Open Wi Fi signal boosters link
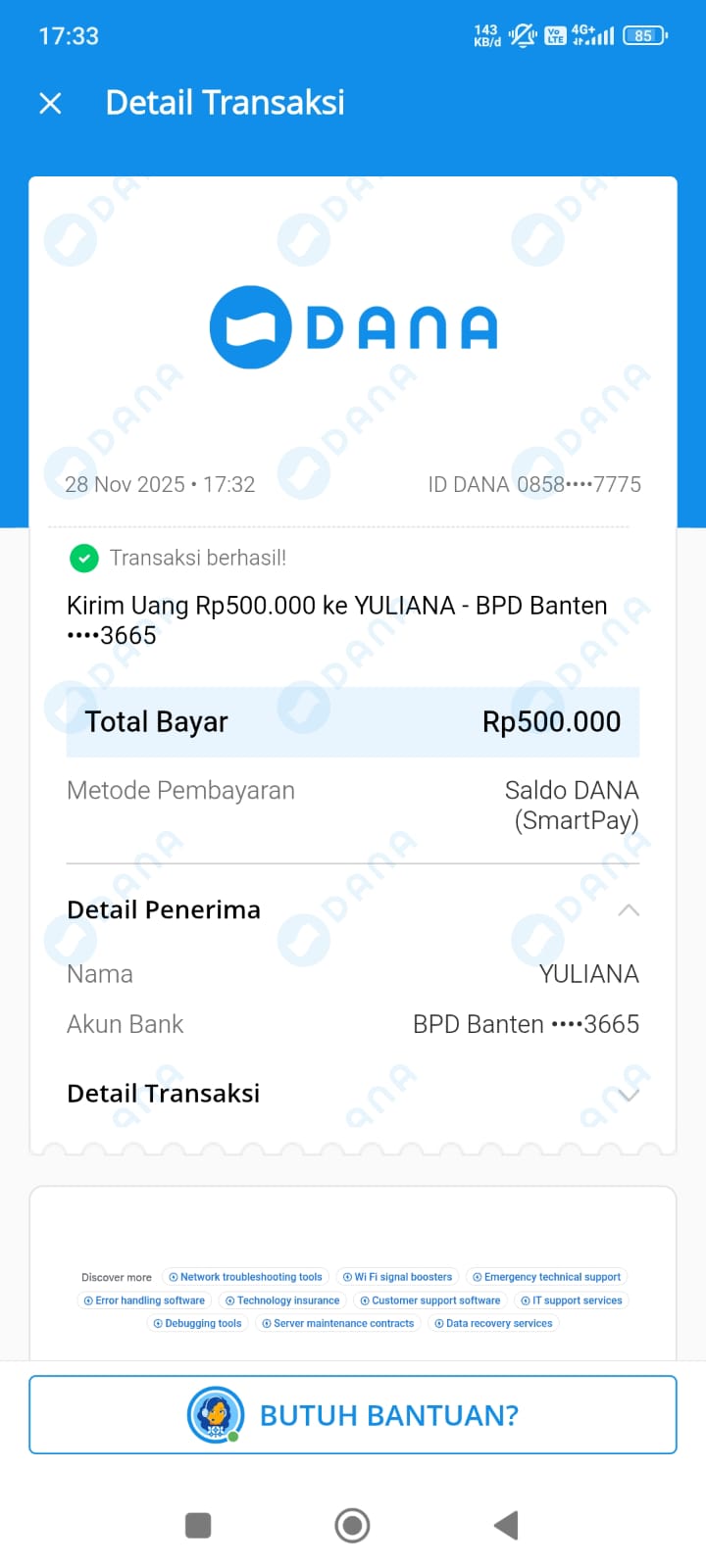Image resolution: width=706 pixels, height=1568 pixels. point(397,1277)
